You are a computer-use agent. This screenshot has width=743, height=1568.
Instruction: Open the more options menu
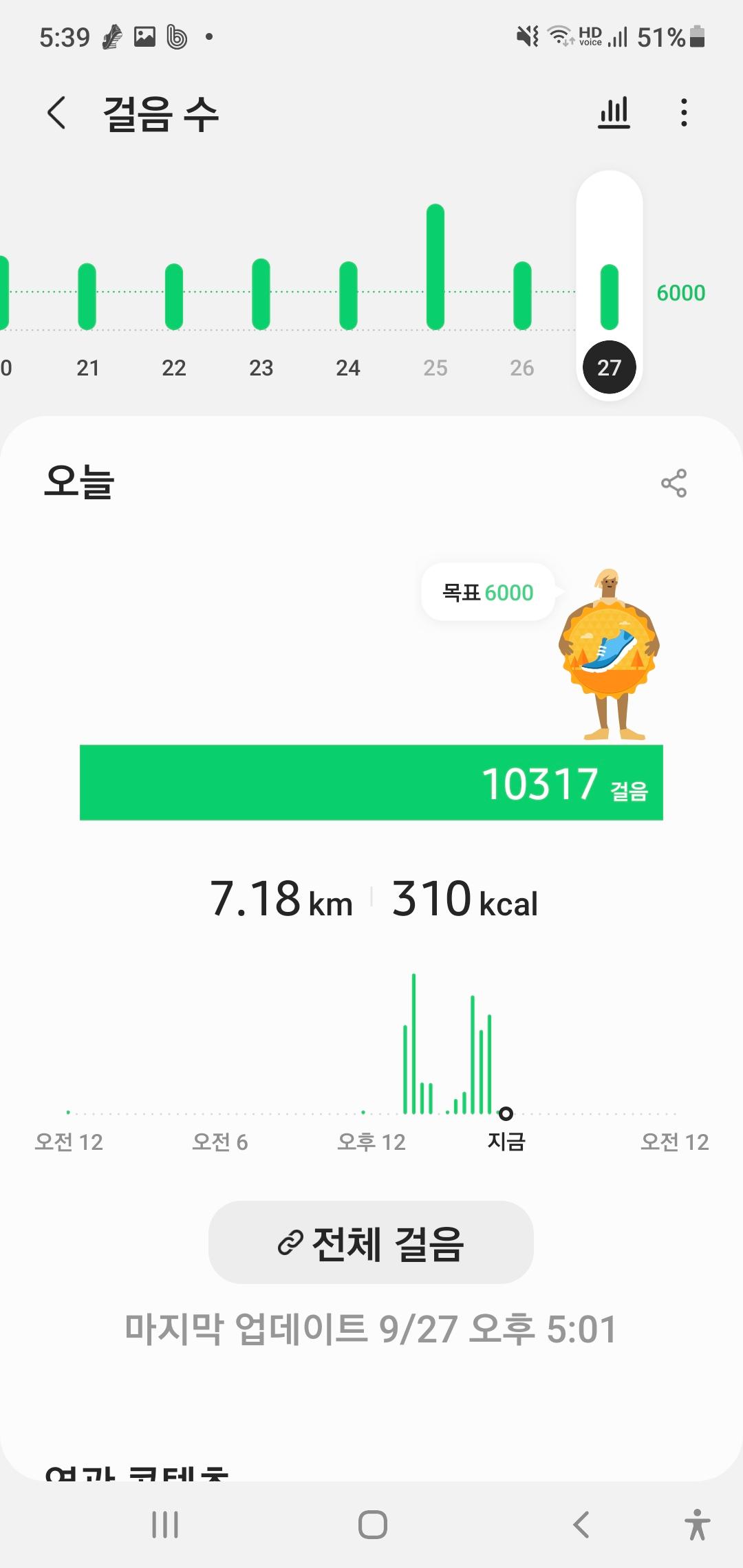click(683, 113)
